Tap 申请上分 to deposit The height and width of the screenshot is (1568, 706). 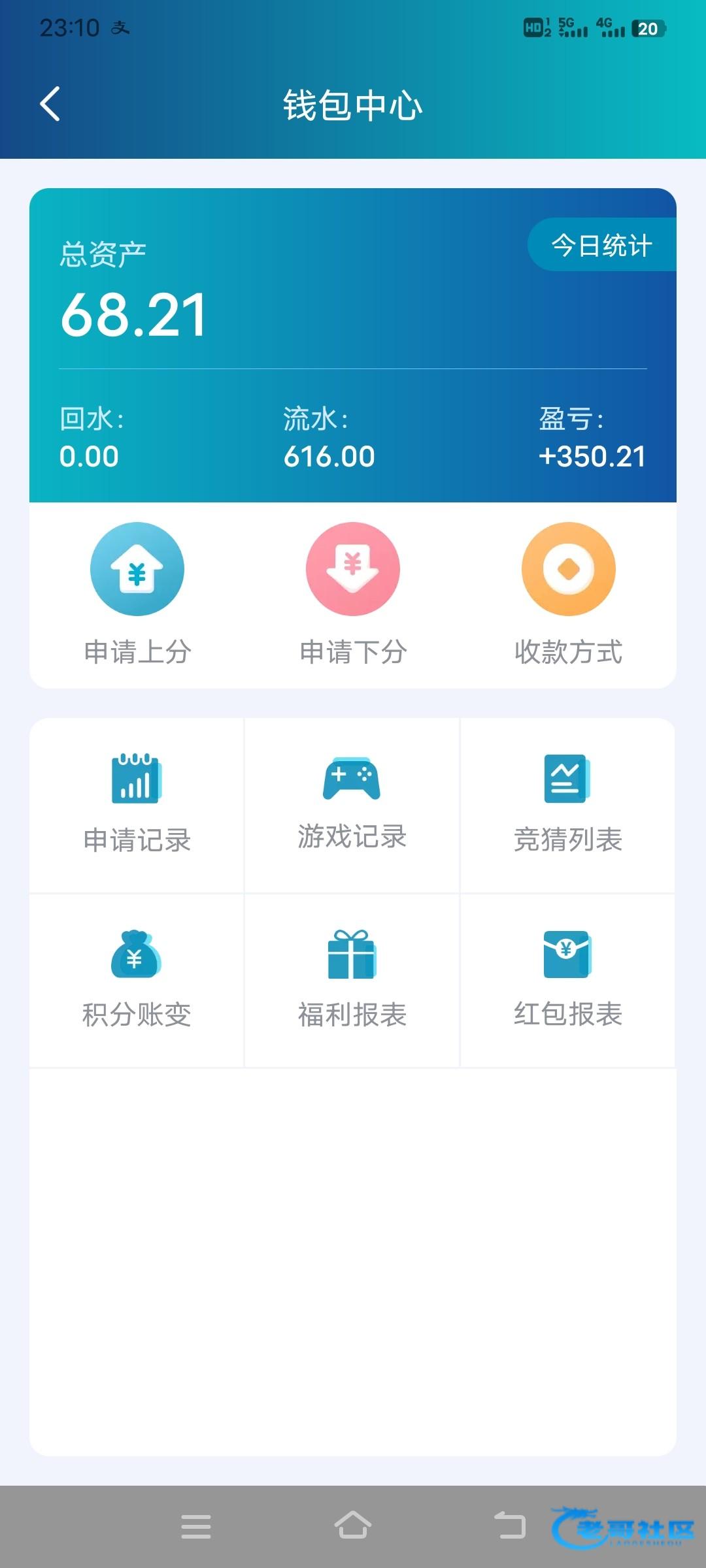pos(137,594)
